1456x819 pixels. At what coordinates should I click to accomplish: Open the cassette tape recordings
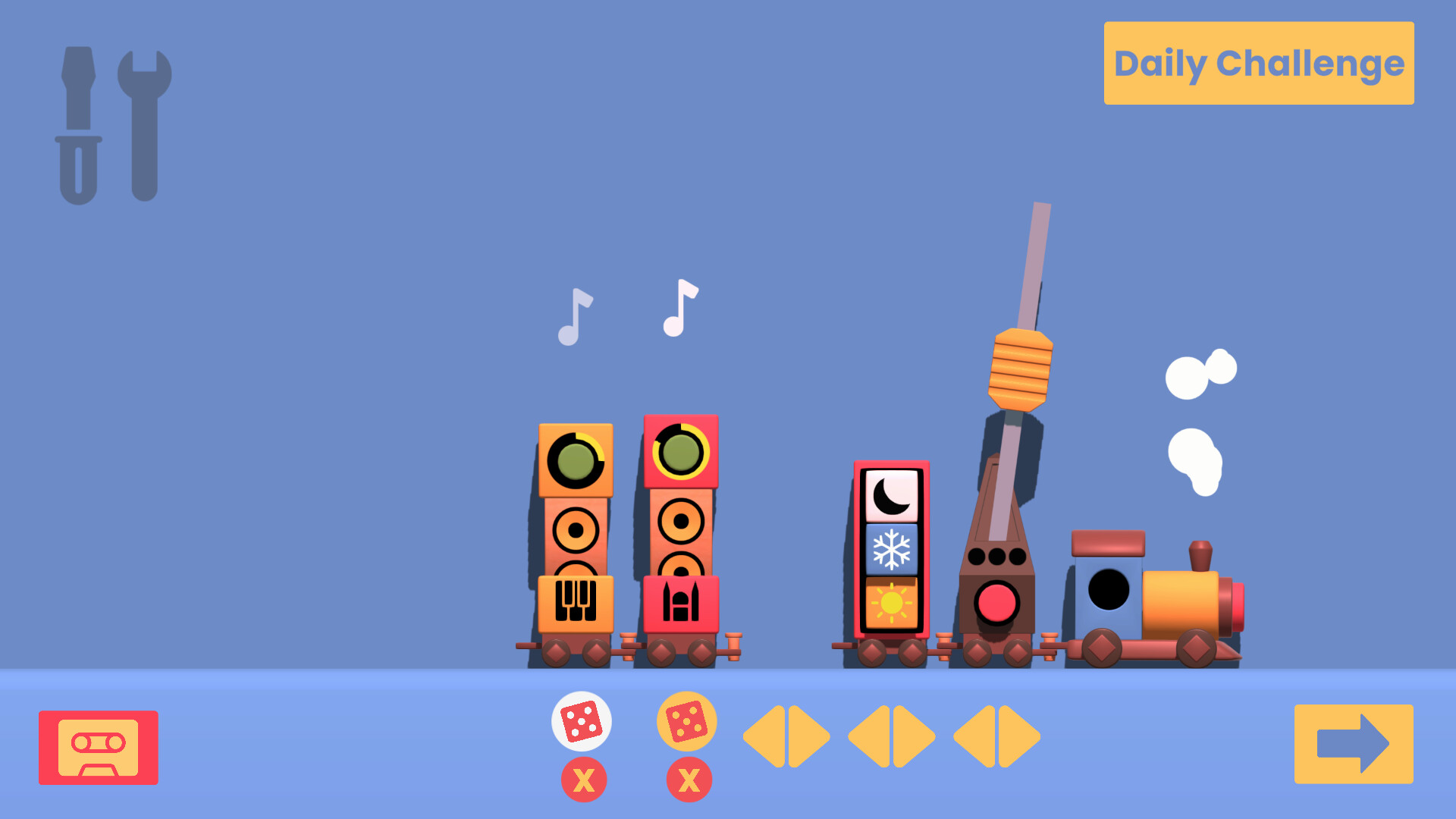click(x=99, y=747)
